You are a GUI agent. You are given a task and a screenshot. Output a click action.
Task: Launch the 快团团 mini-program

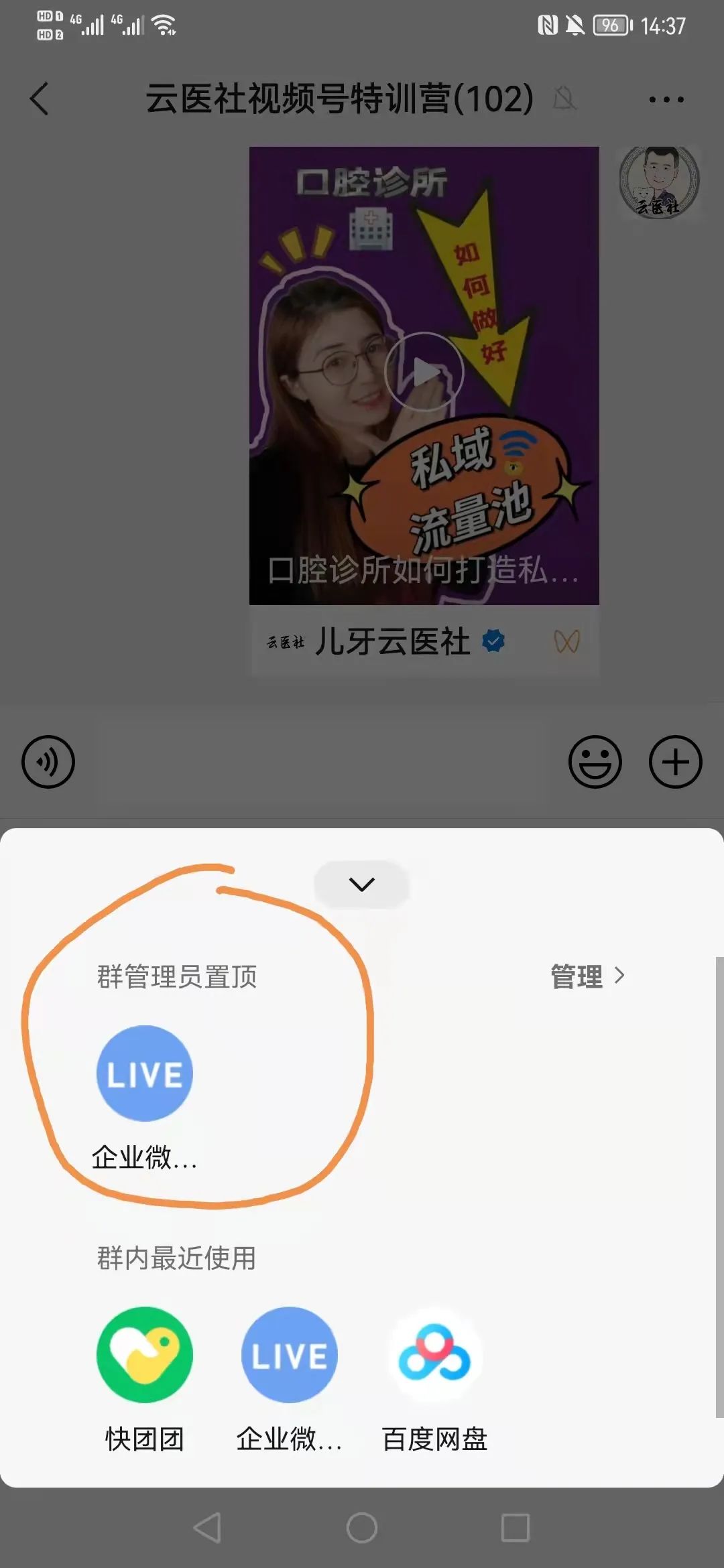click(146, 1354)
